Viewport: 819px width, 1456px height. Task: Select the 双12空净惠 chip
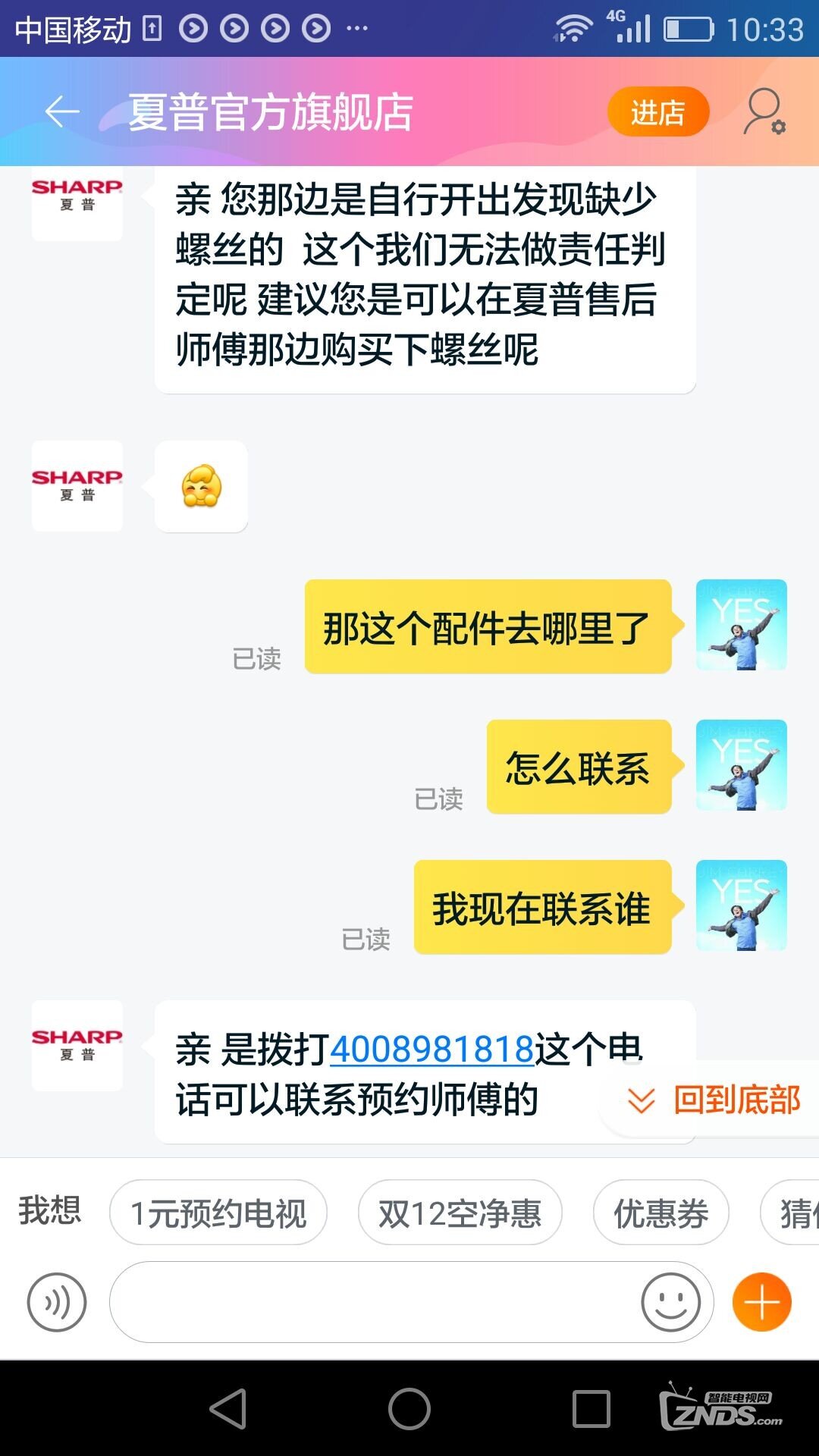460,1213
